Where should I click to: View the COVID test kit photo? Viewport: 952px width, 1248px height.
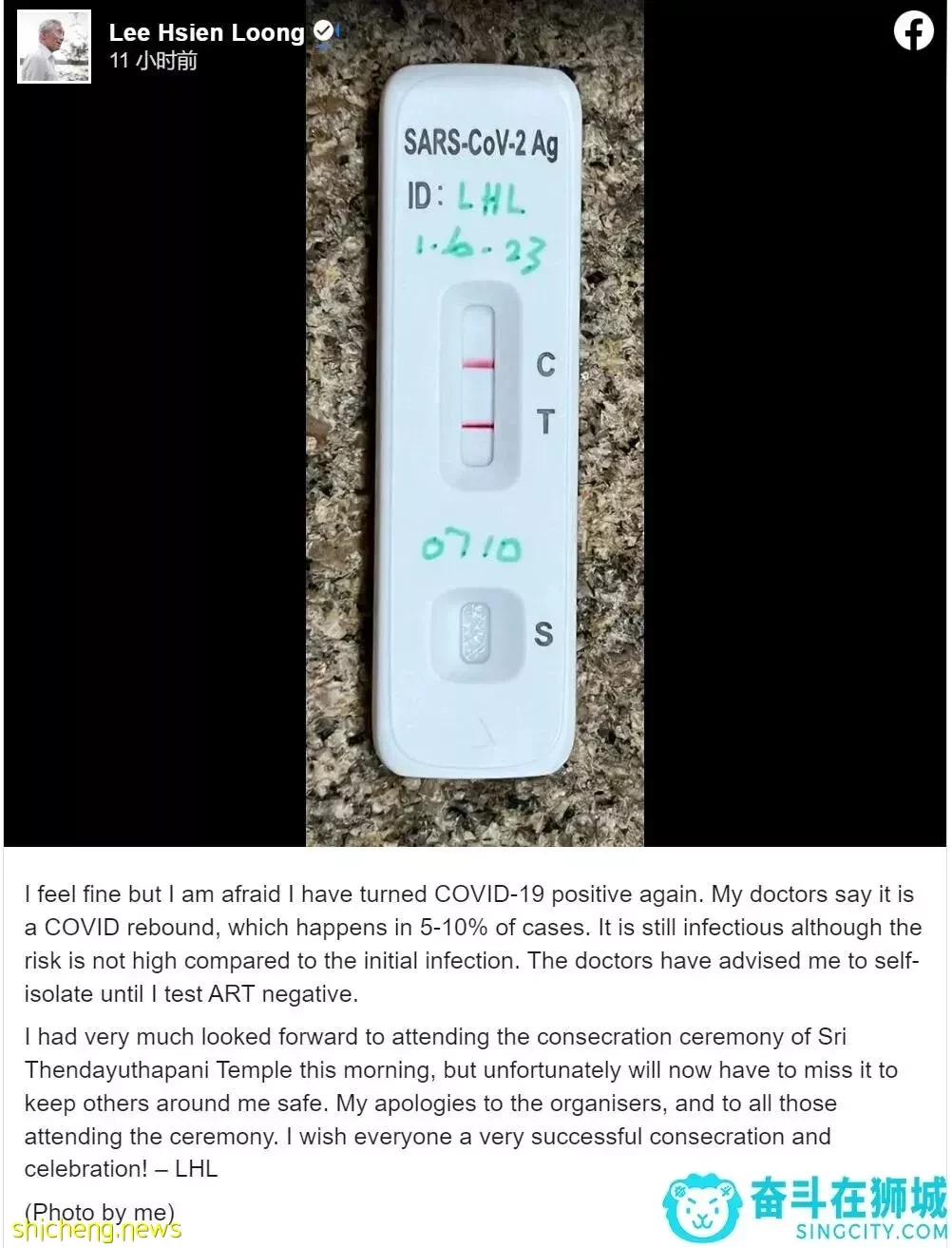[x=475, y=428]
